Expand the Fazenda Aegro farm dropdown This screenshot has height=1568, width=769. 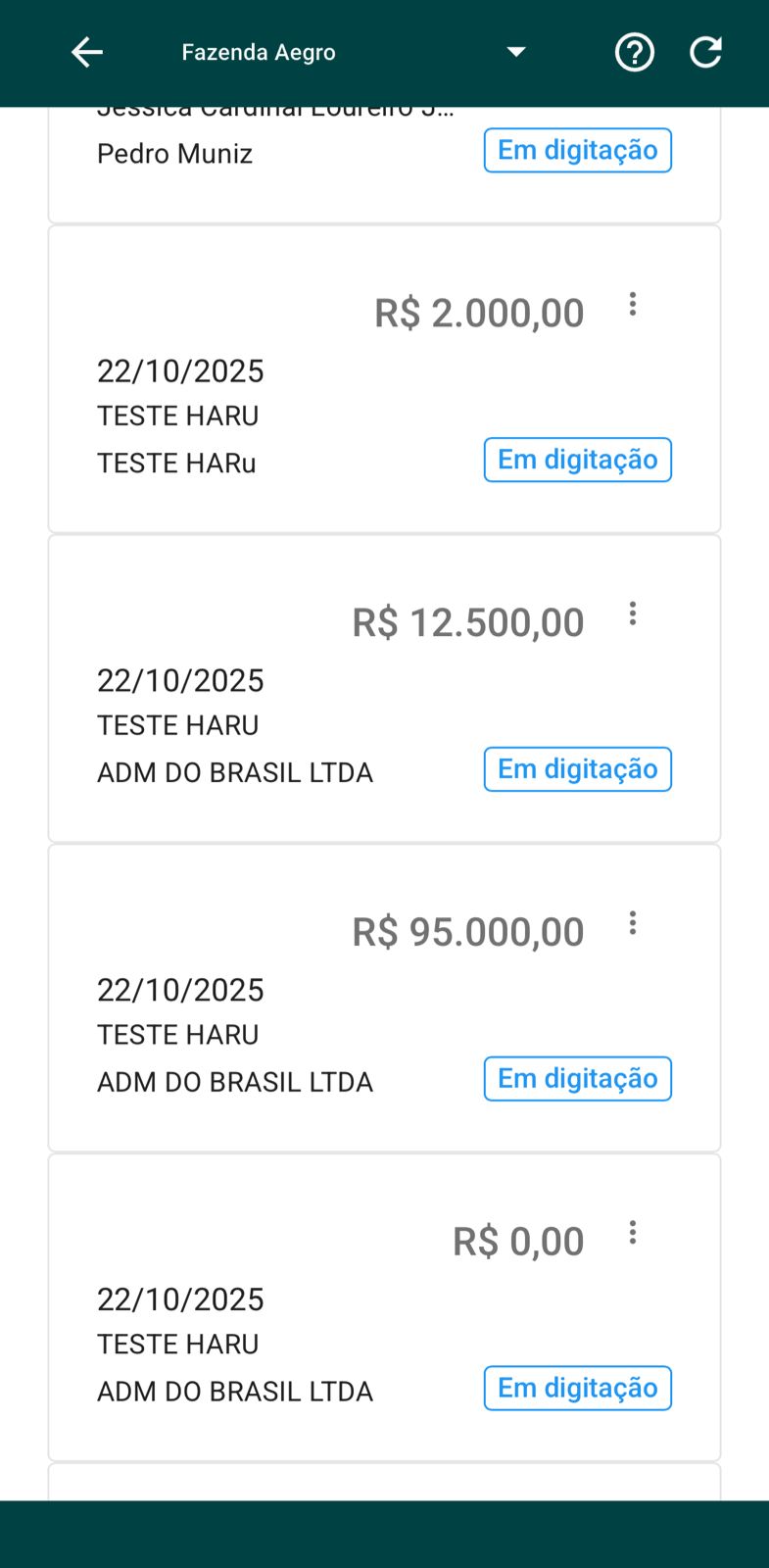point(516,52)
